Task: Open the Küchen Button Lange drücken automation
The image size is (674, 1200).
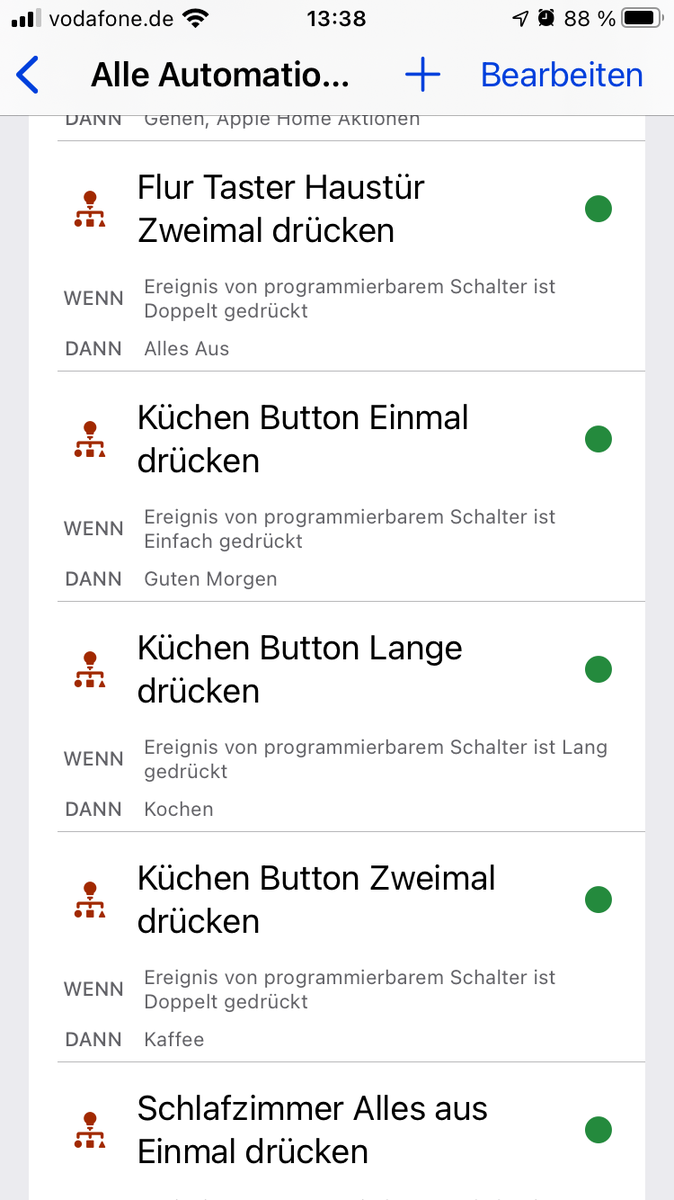Action: point(299,669)
